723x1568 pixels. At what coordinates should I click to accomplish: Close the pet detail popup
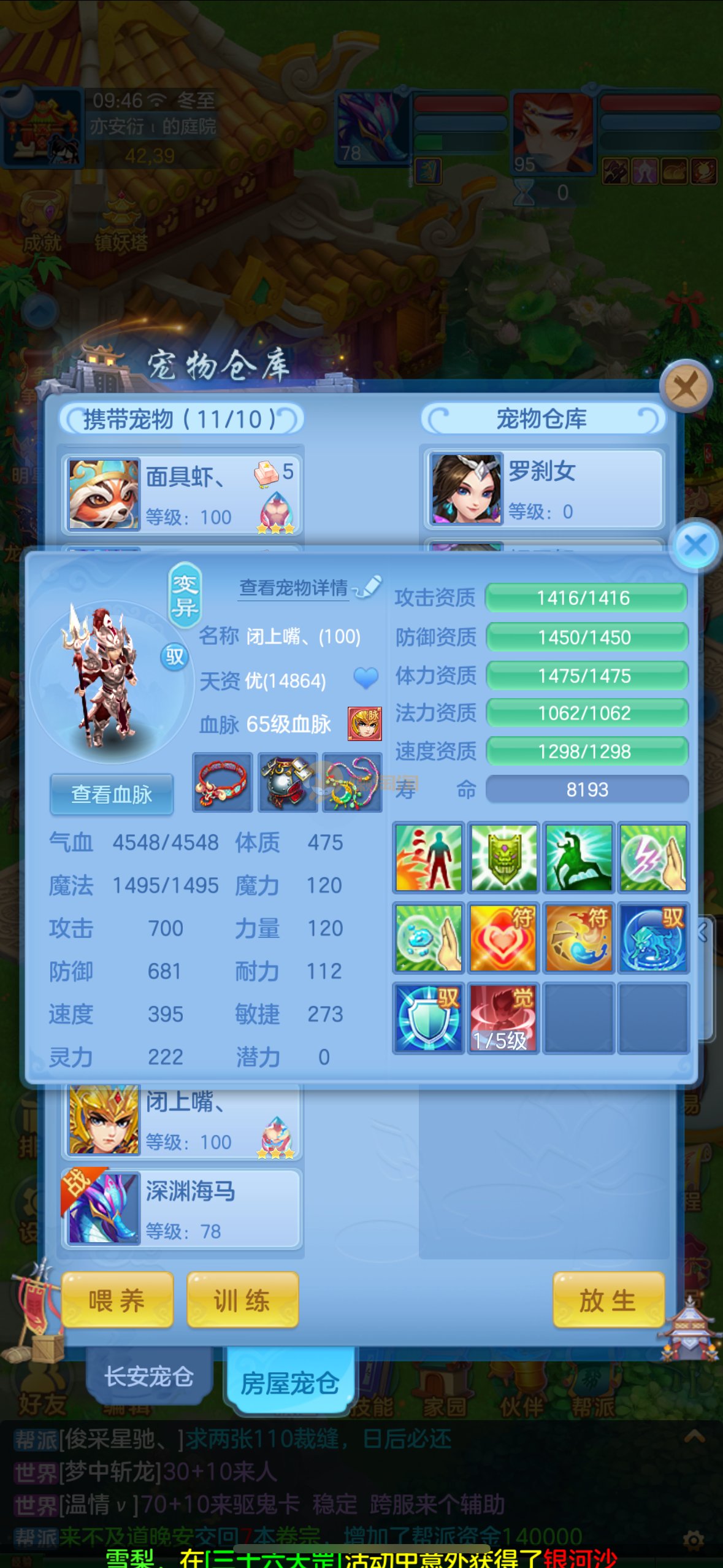point(695,545)
